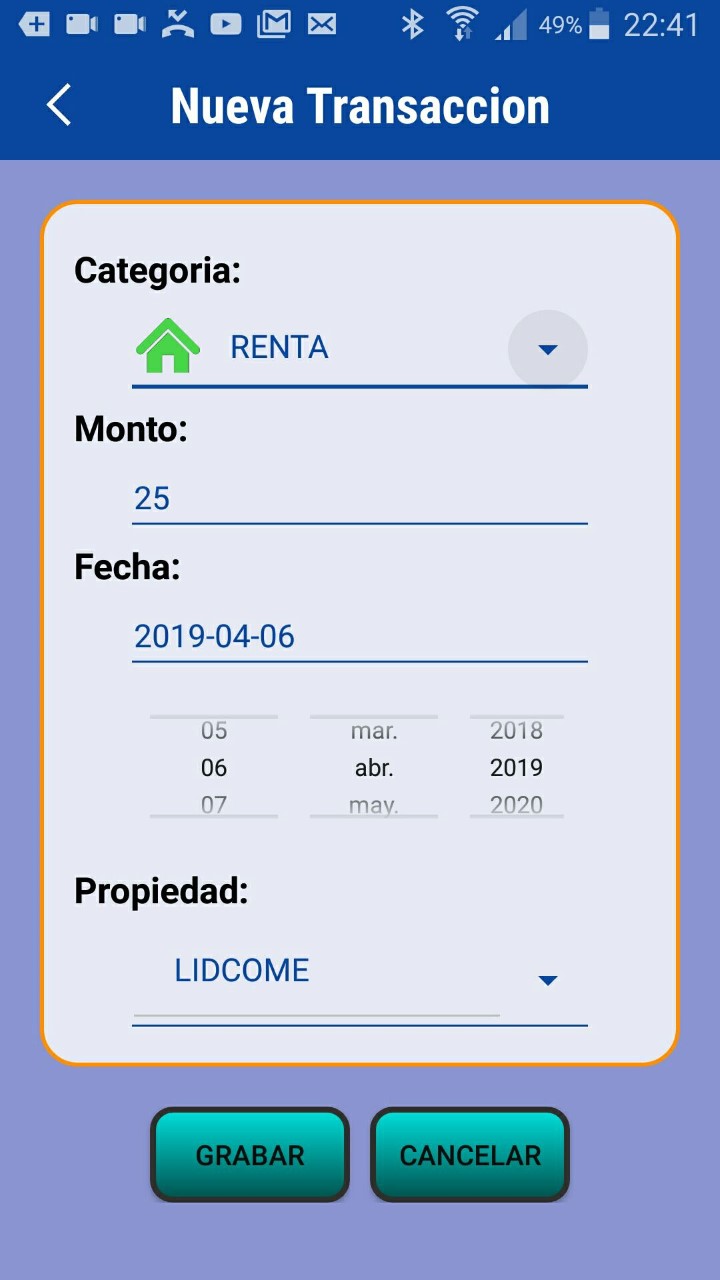This screenshot has width=720, height=1280.
Task: Edit the Monto amount field
Action: coord(360,498)
